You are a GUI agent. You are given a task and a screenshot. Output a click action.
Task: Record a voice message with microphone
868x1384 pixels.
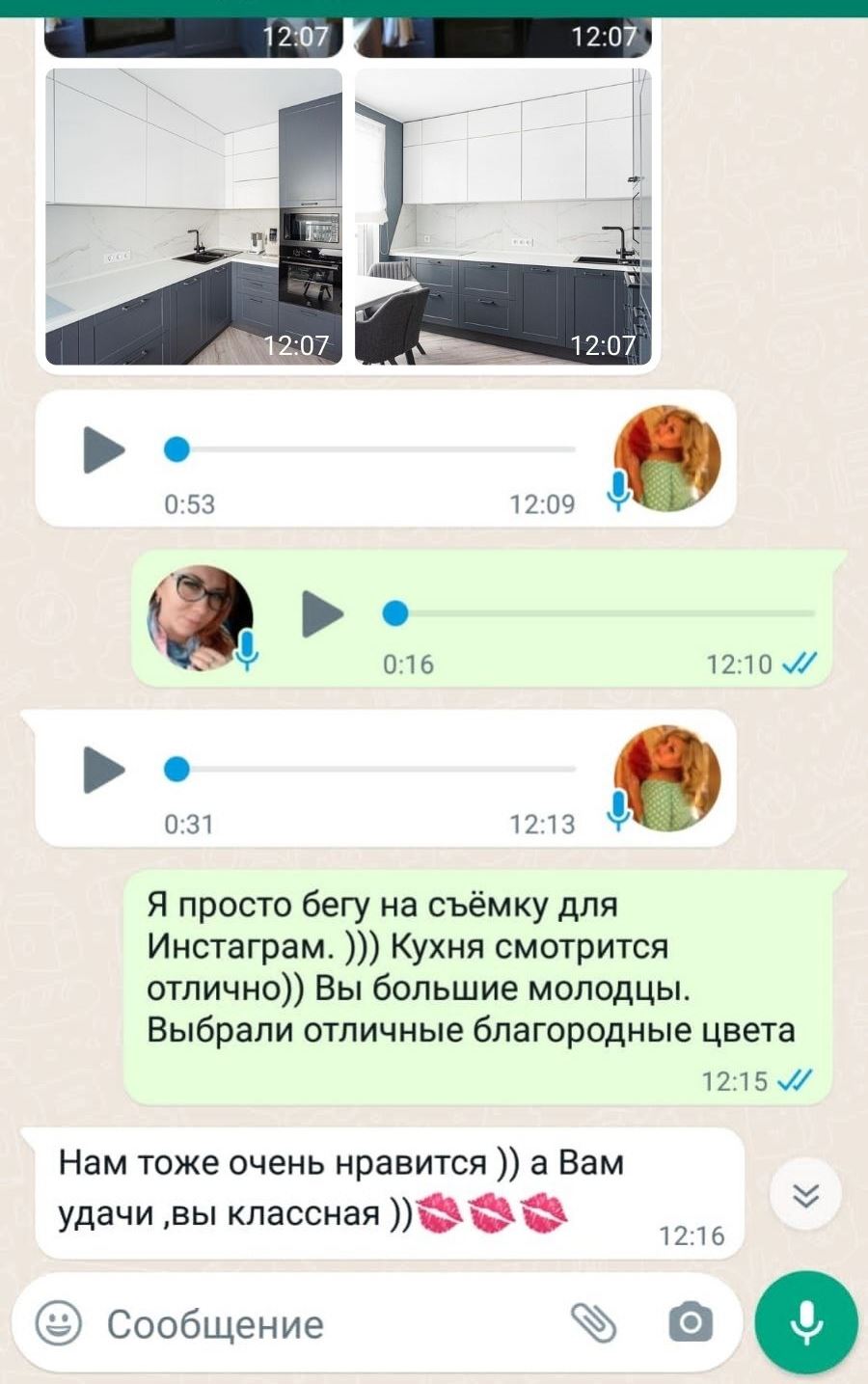806,1322
